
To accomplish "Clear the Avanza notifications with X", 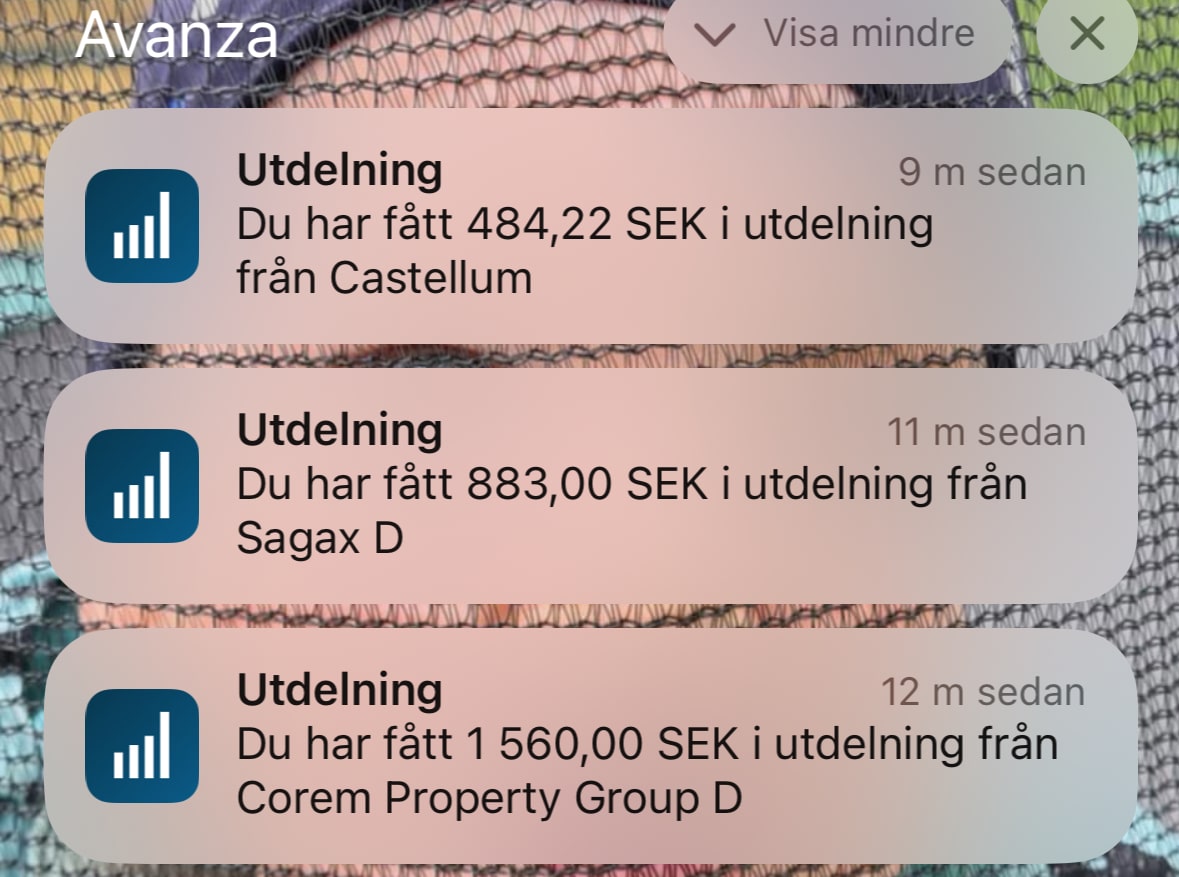I will 1086,36.
